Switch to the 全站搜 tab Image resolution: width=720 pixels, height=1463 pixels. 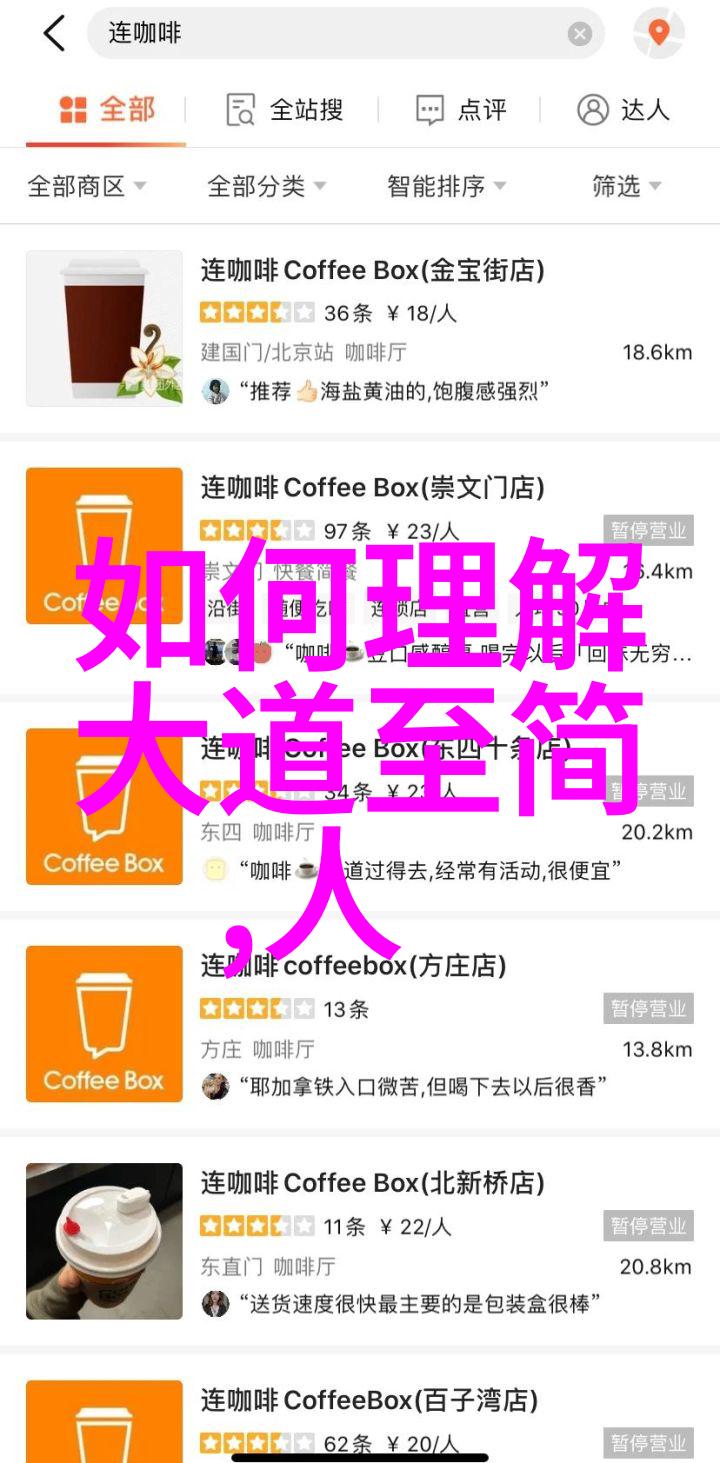[285, 110]
